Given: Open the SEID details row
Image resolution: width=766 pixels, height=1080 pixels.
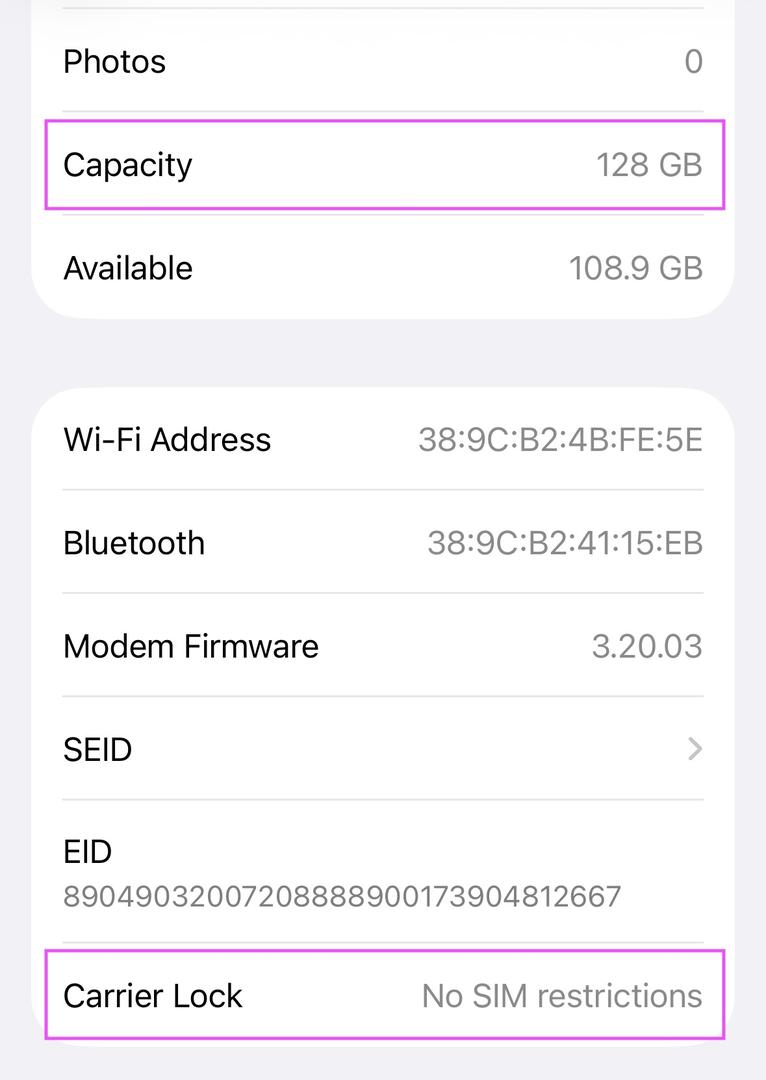Looking at the screenshot, I should [383, 749].
